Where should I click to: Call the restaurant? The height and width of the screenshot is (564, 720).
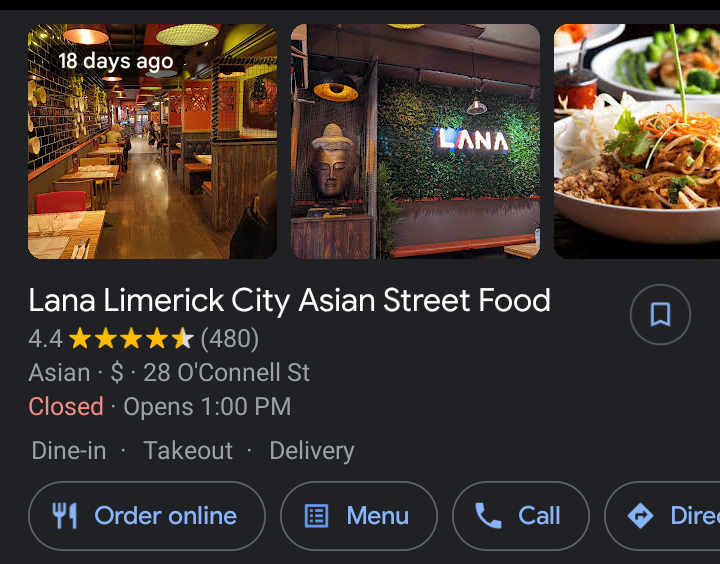click(x=520, y=516)
